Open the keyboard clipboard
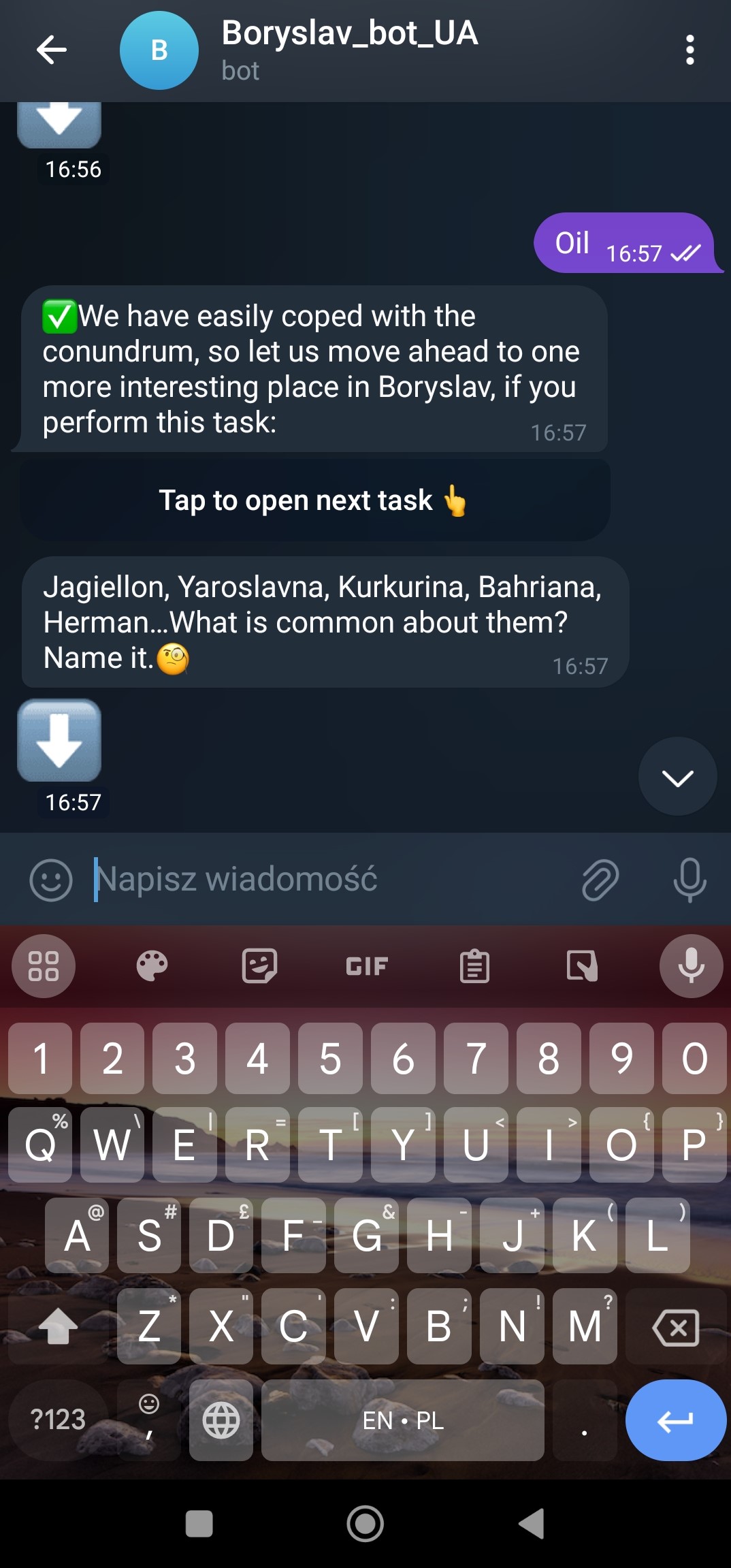 474,966
